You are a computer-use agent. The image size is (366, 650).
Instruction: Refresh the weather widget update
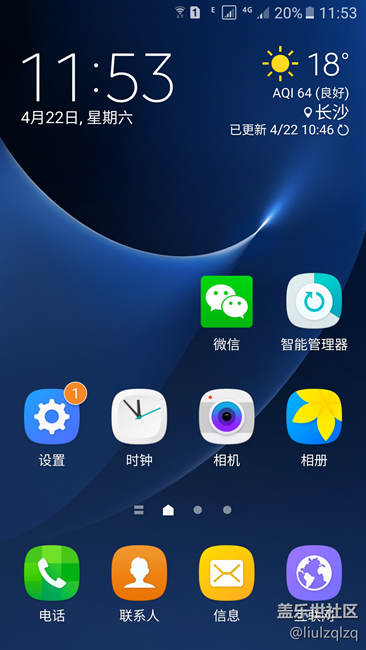pos(343,130)
